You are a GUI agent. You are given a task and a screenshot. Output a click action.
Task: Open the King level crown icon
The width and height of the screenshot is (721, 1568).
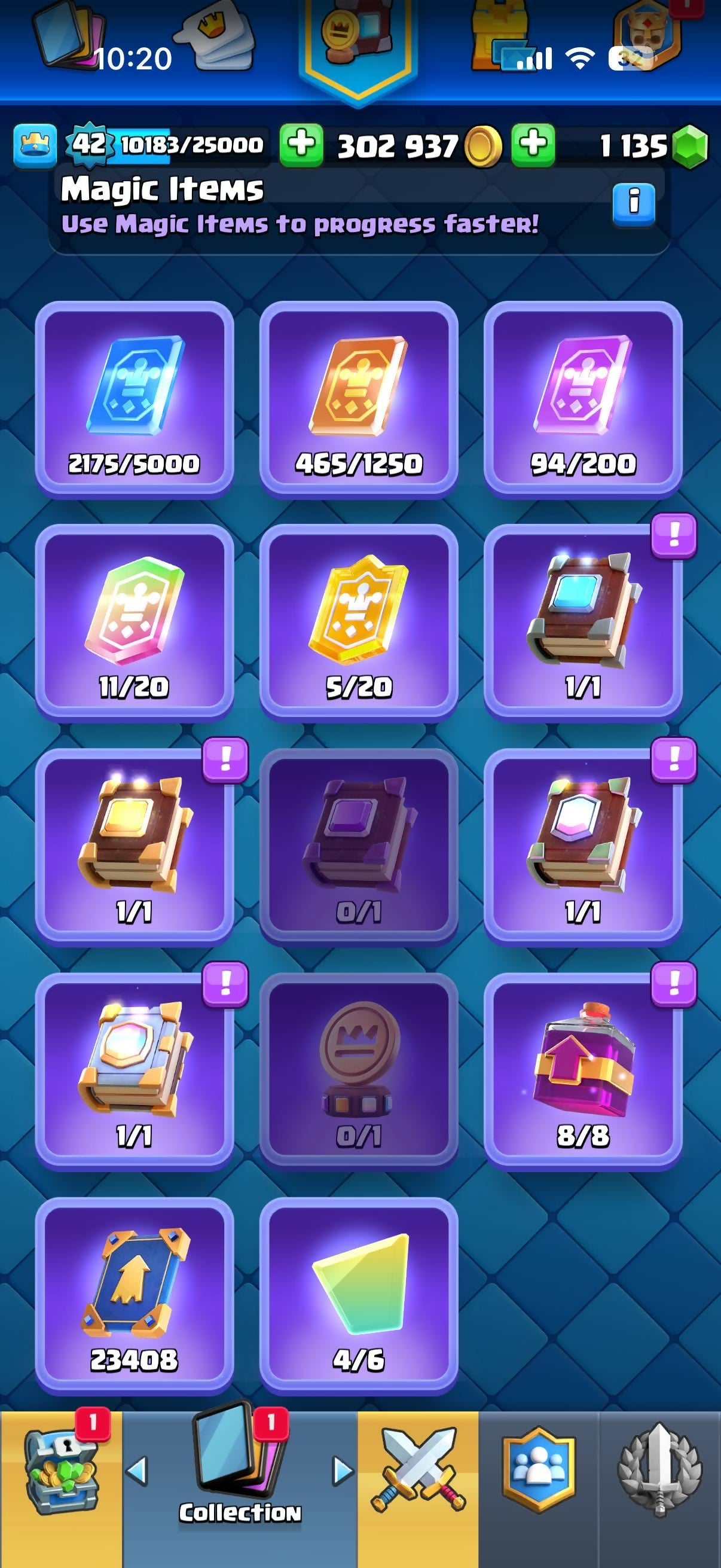(35, 145)
